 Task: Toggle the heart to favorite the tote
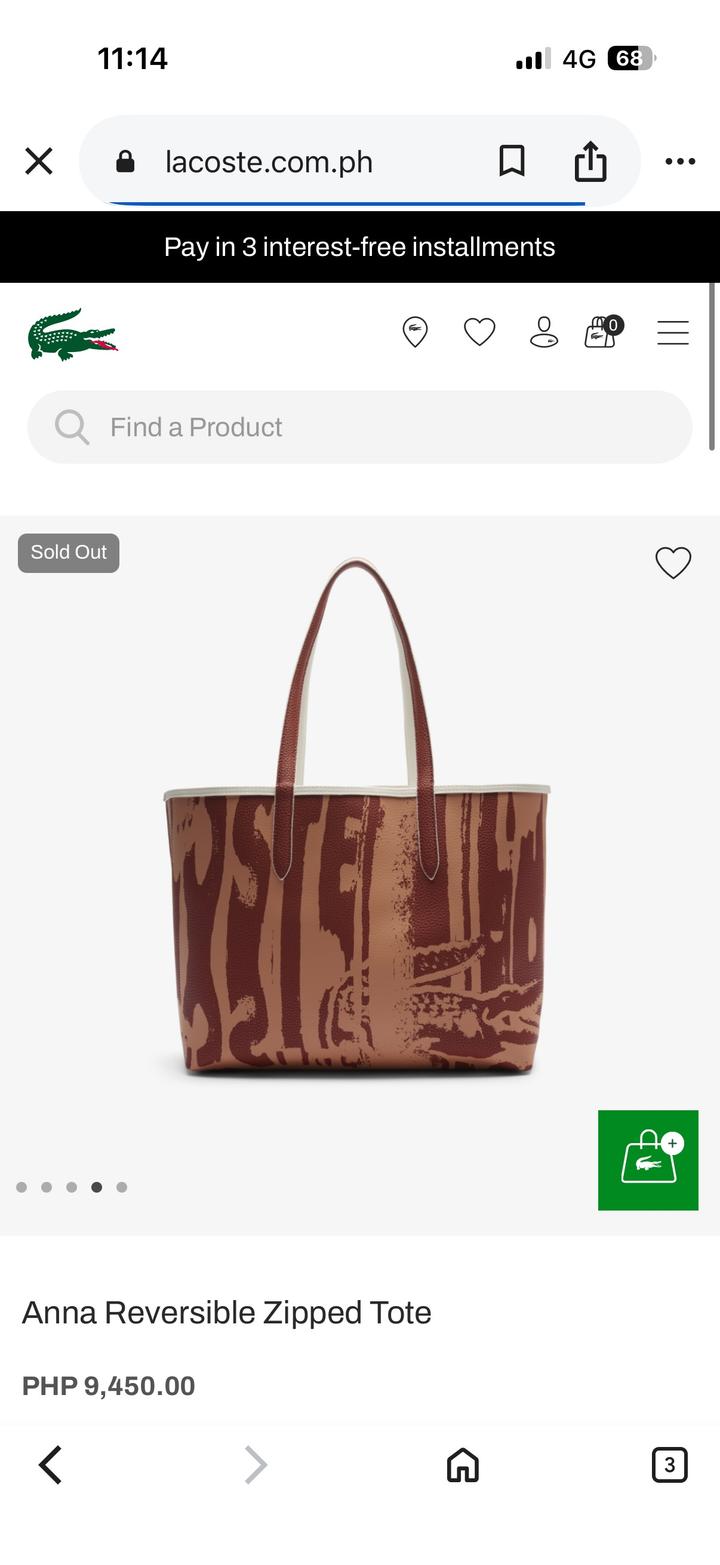tap(673, 562)
